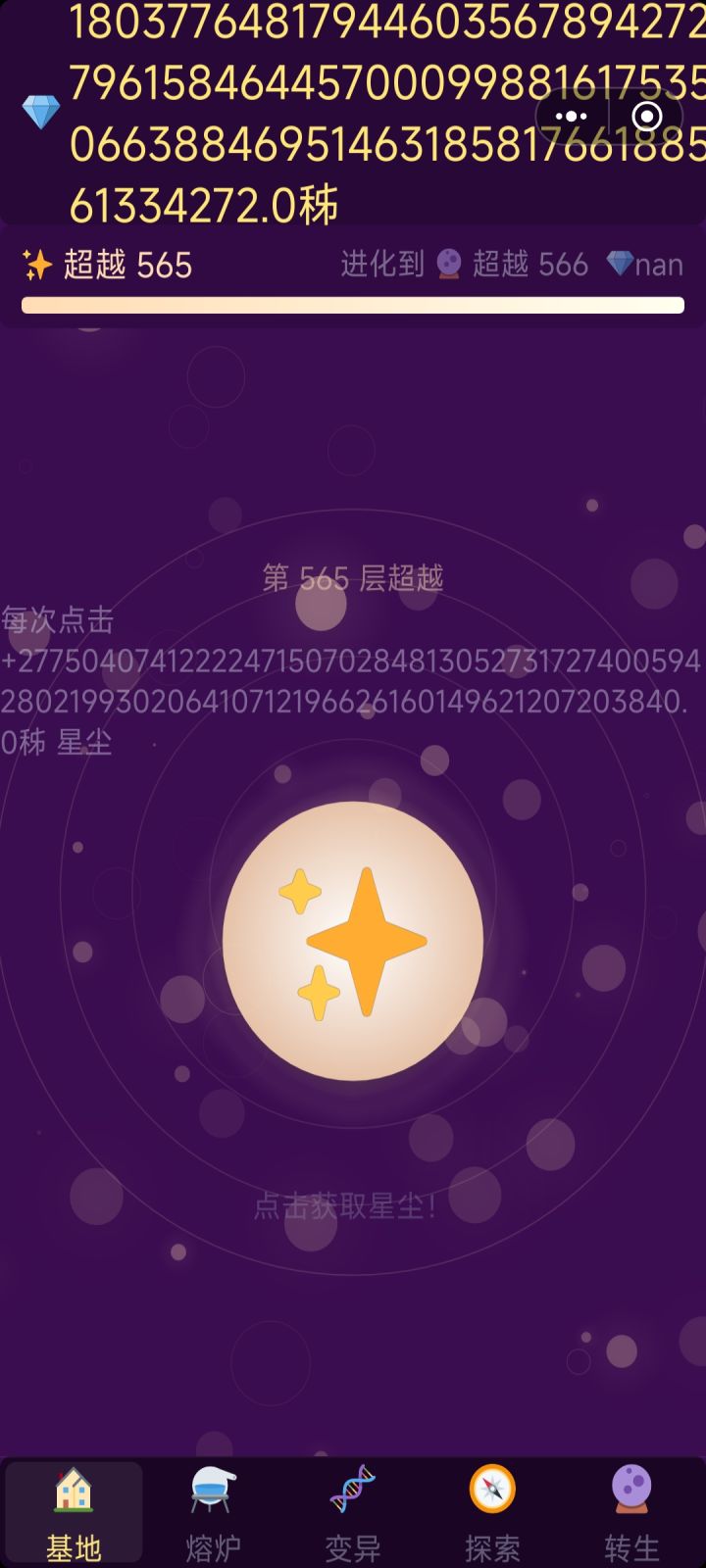This screenshot has width=706, height=1568.
Task: Tap the blue diamond icon beside the resource counter
Action: tap(39, 111)
